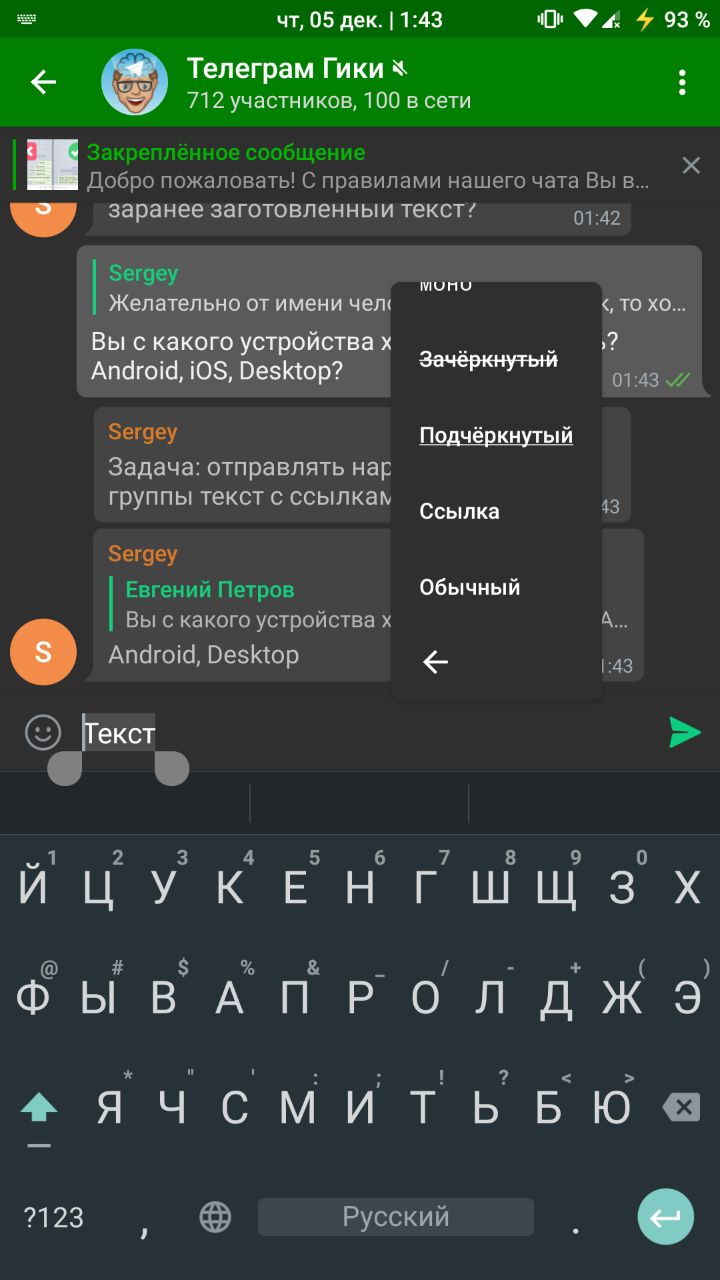Open Sergey's avatar profile
The height and width of the screenshot is (1280, 720).
[x=43, y=652]
